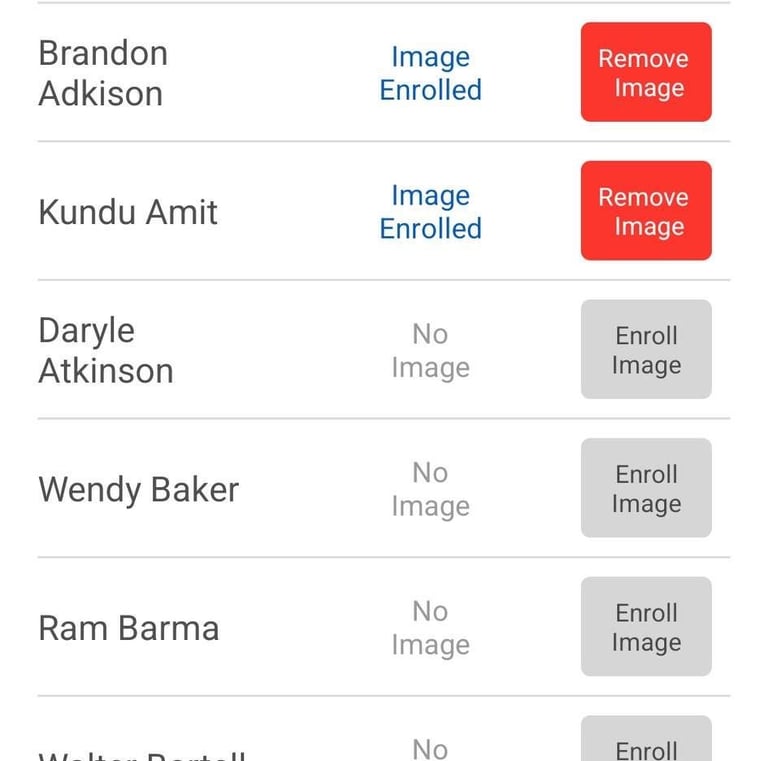Enroll an image for Wendy Baker
This screenshot has height=761, width=768.
[646, 488]
